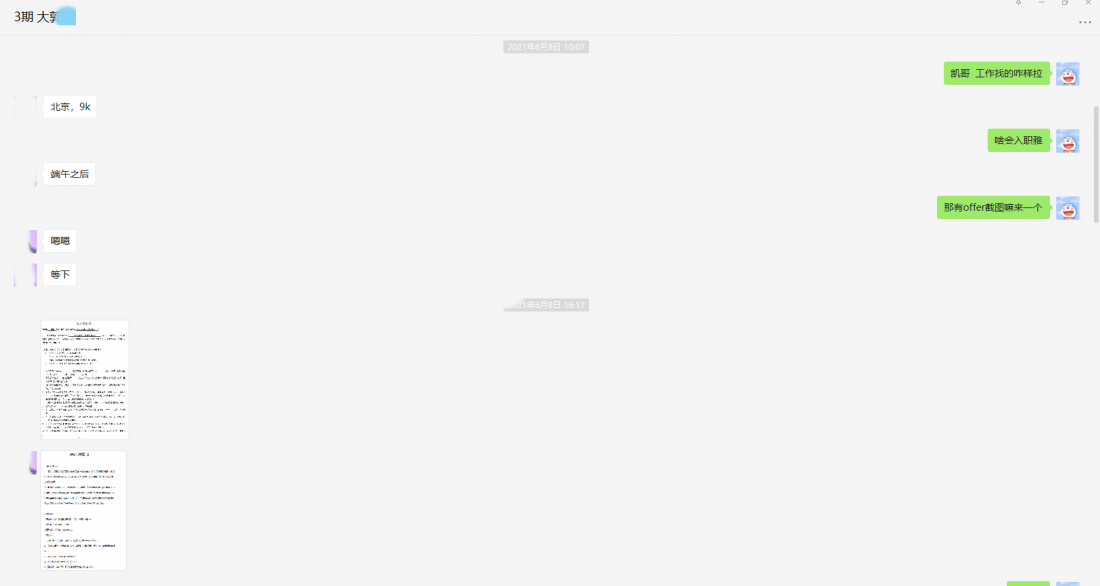Minimize the chat window
The height and width of the screenshot is (586, 1100).
(x=1042, y=3)
